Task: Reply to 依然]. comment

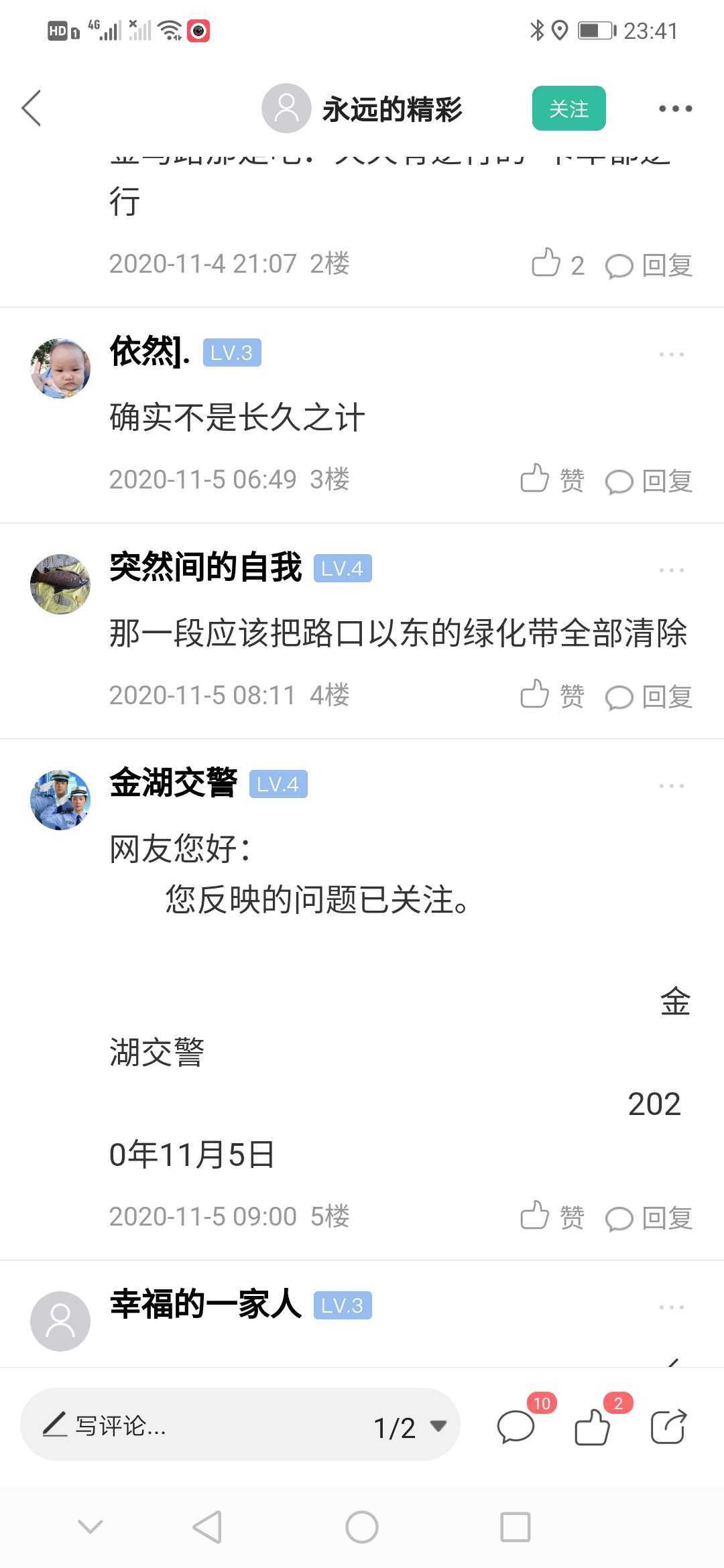Action: (x=649, y=481)
